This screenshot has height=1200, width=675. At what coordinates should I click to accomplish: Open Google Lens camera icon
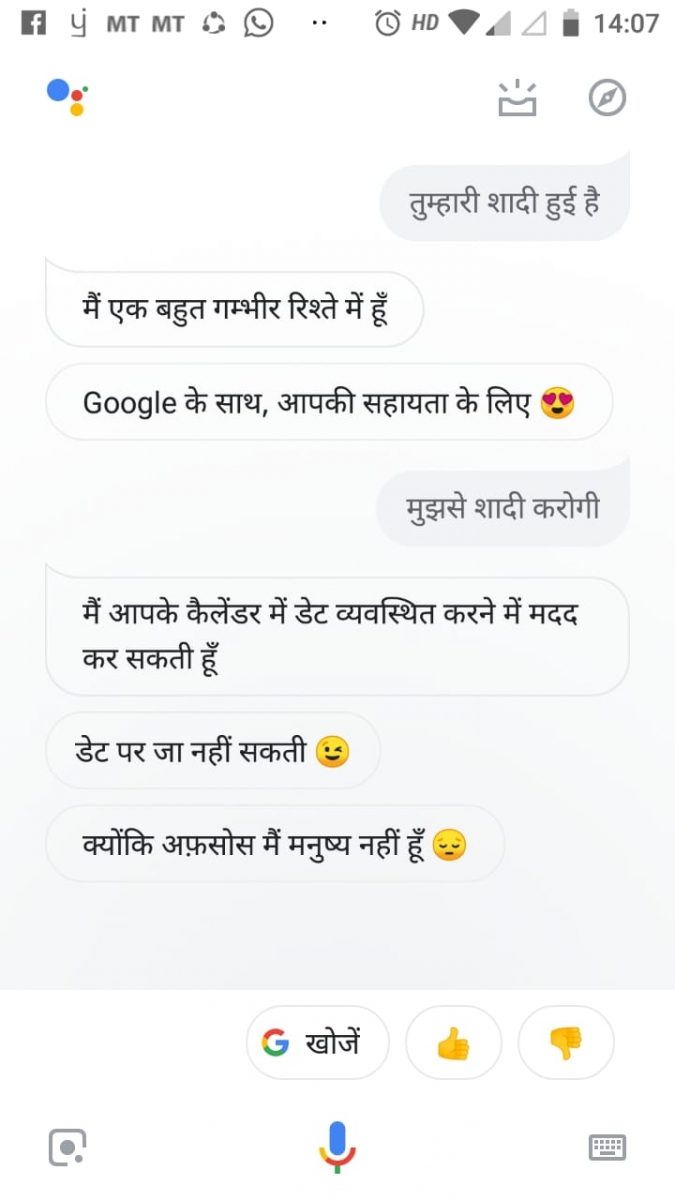click(x=68, y=1147)
